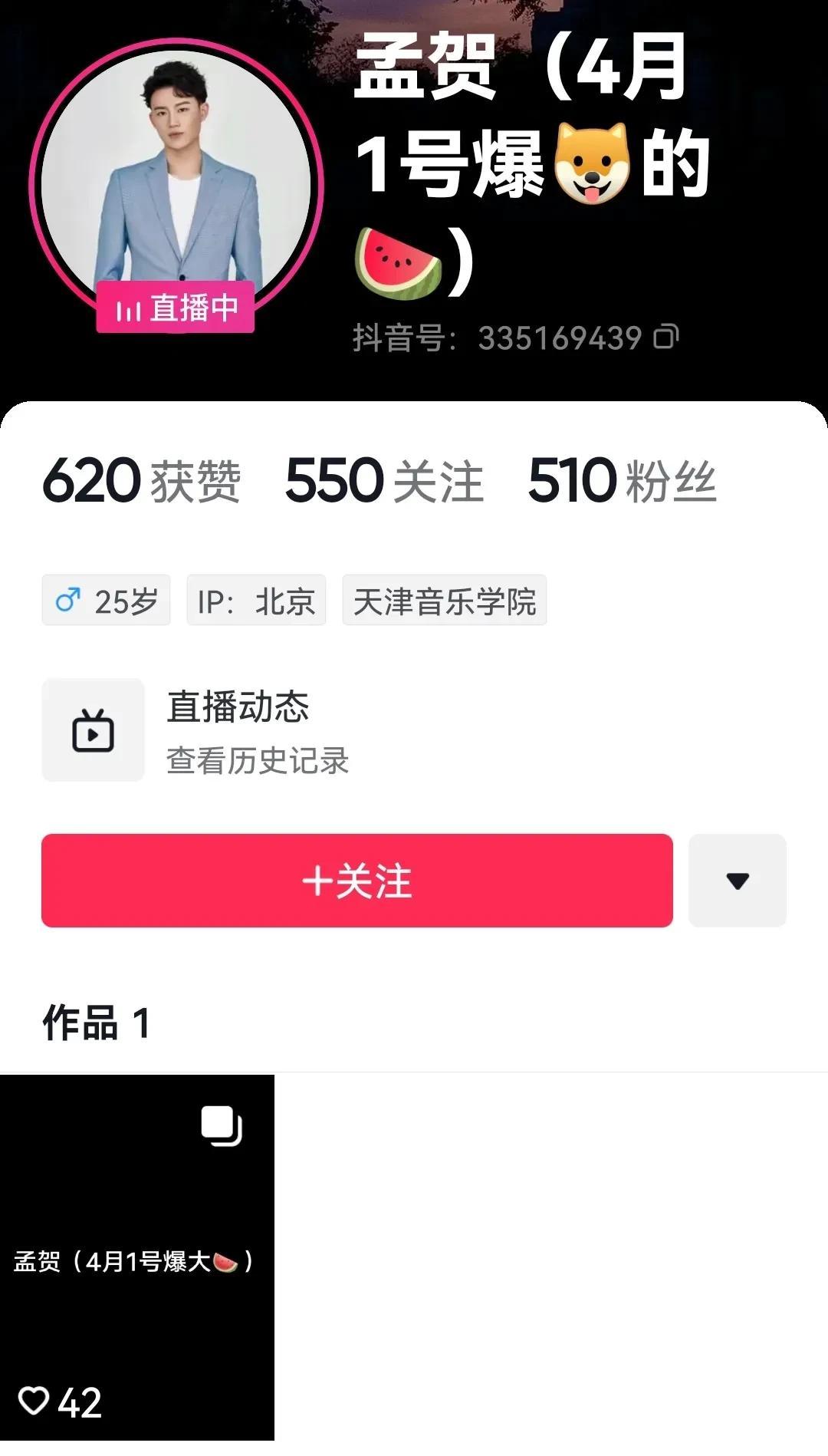This screenshot has height=1456, width=828.
Task: View the 510 粉丝 followers list
Action: tap(622, 481)
